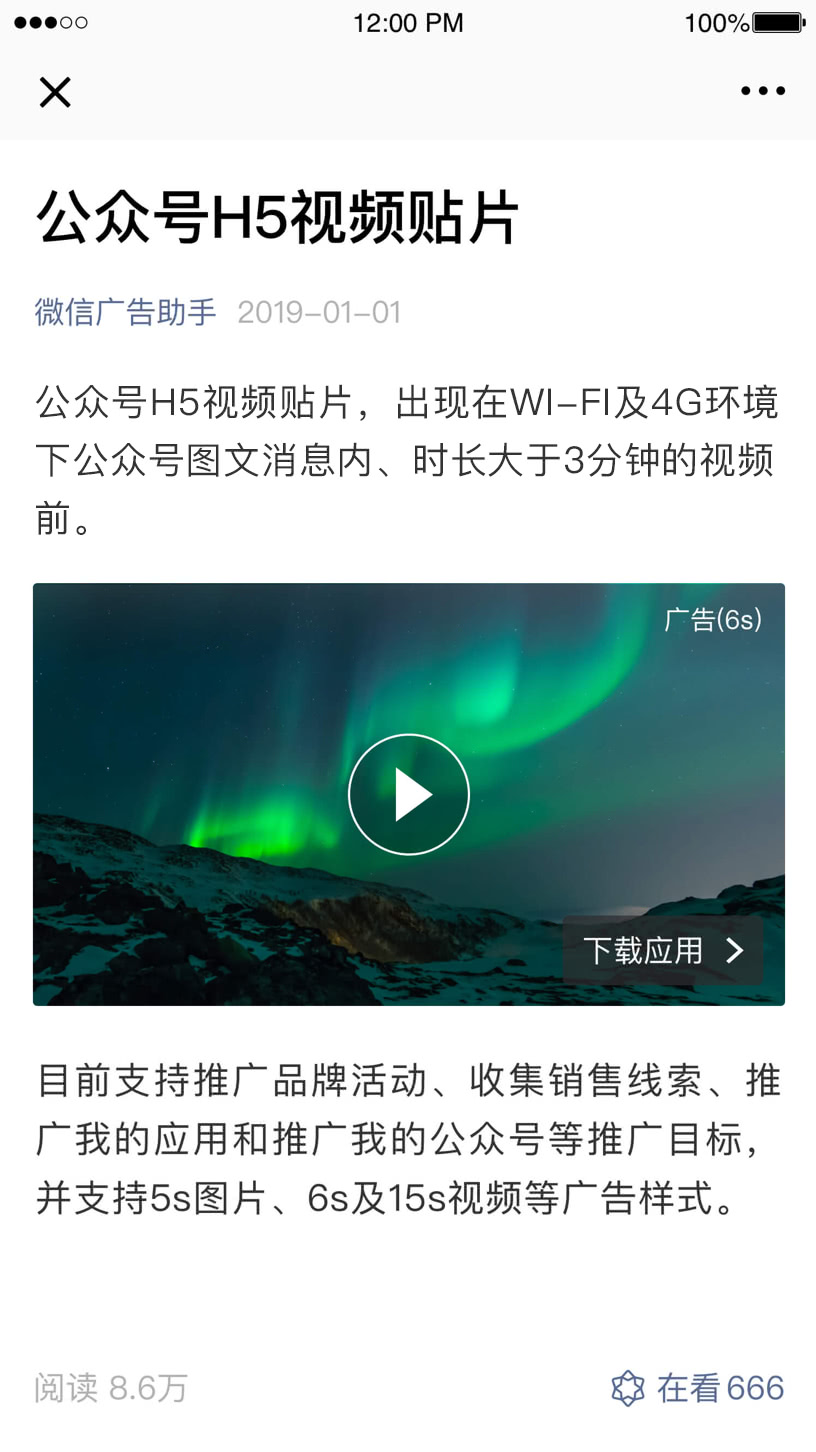Mark the article as 在看
The height and width of the screenshot is (1452, 816).
pos(697,1388)
